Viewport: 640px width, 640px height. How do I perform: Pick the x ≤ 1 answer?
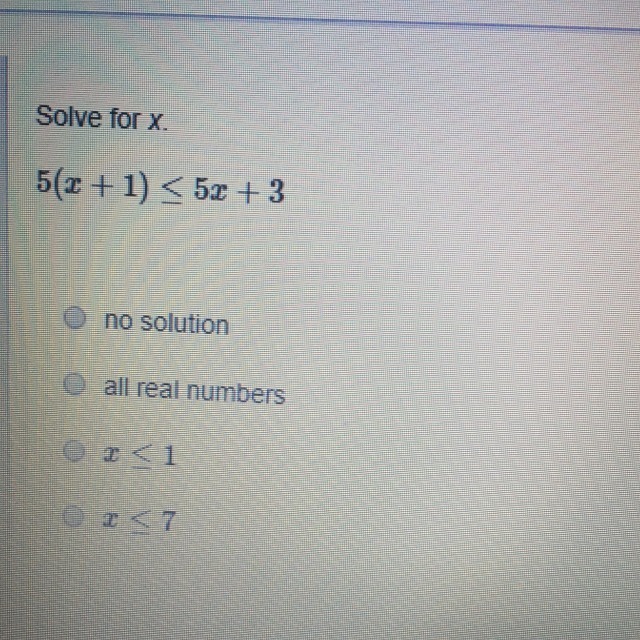[75, 451]
